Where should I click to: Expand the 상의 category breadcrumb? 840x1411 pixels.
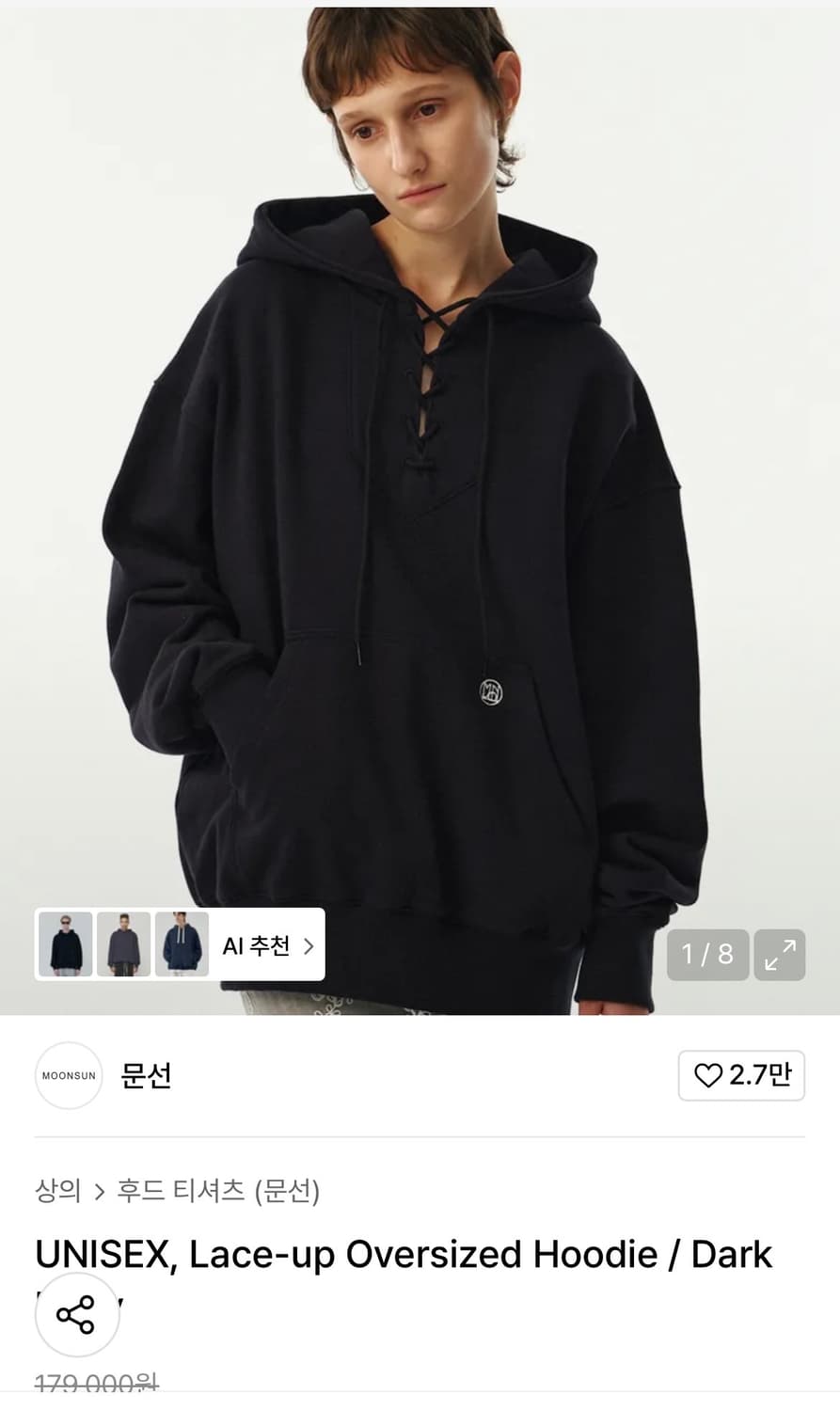[56, 1192]
